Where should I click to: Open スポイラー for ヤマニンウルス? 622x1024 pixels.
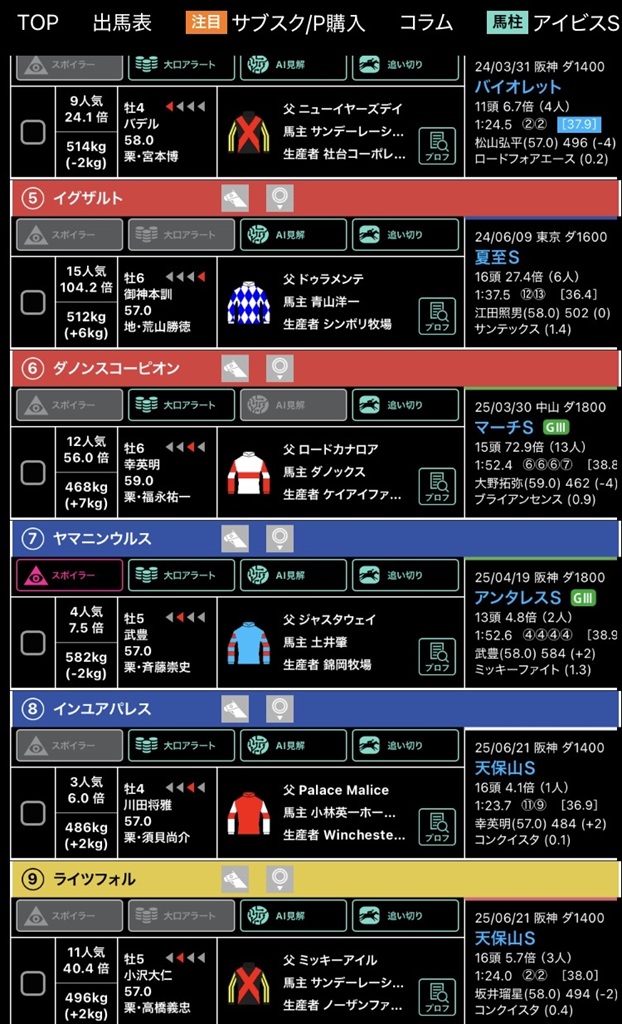point(70,575)
